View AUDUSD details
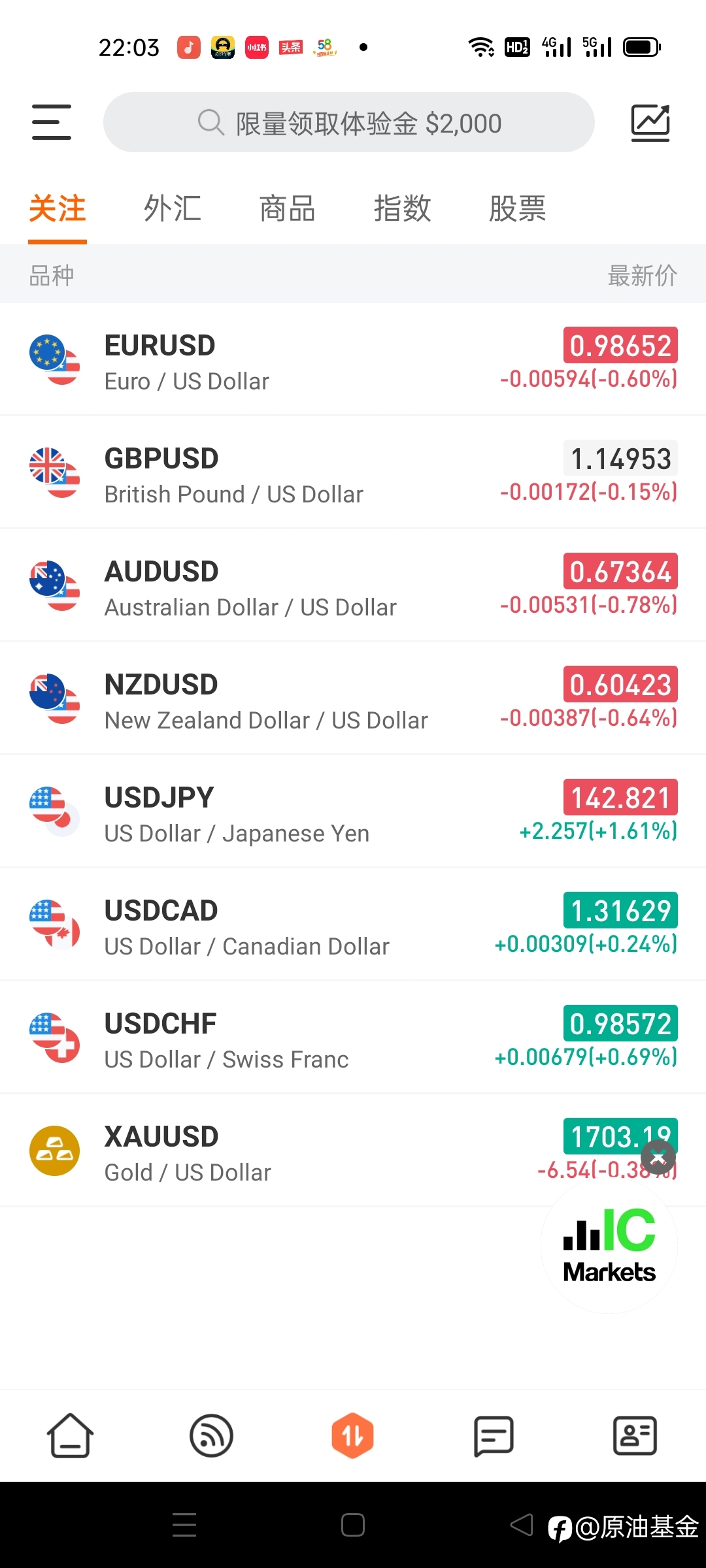Viewport: 706px width, 1568px height. click(x=353, y=586)
